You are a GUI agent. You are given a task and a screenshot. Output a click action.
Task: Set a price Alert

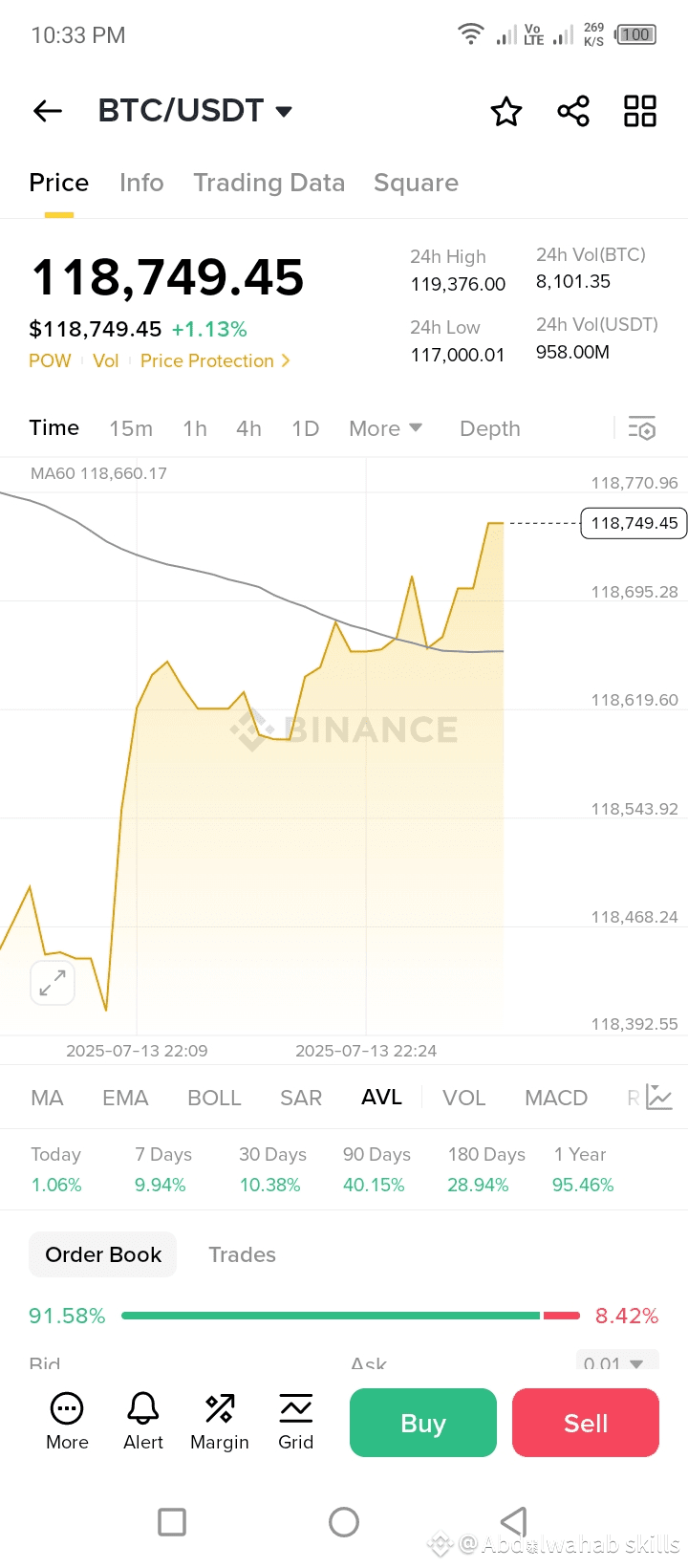click(143, 1421)
